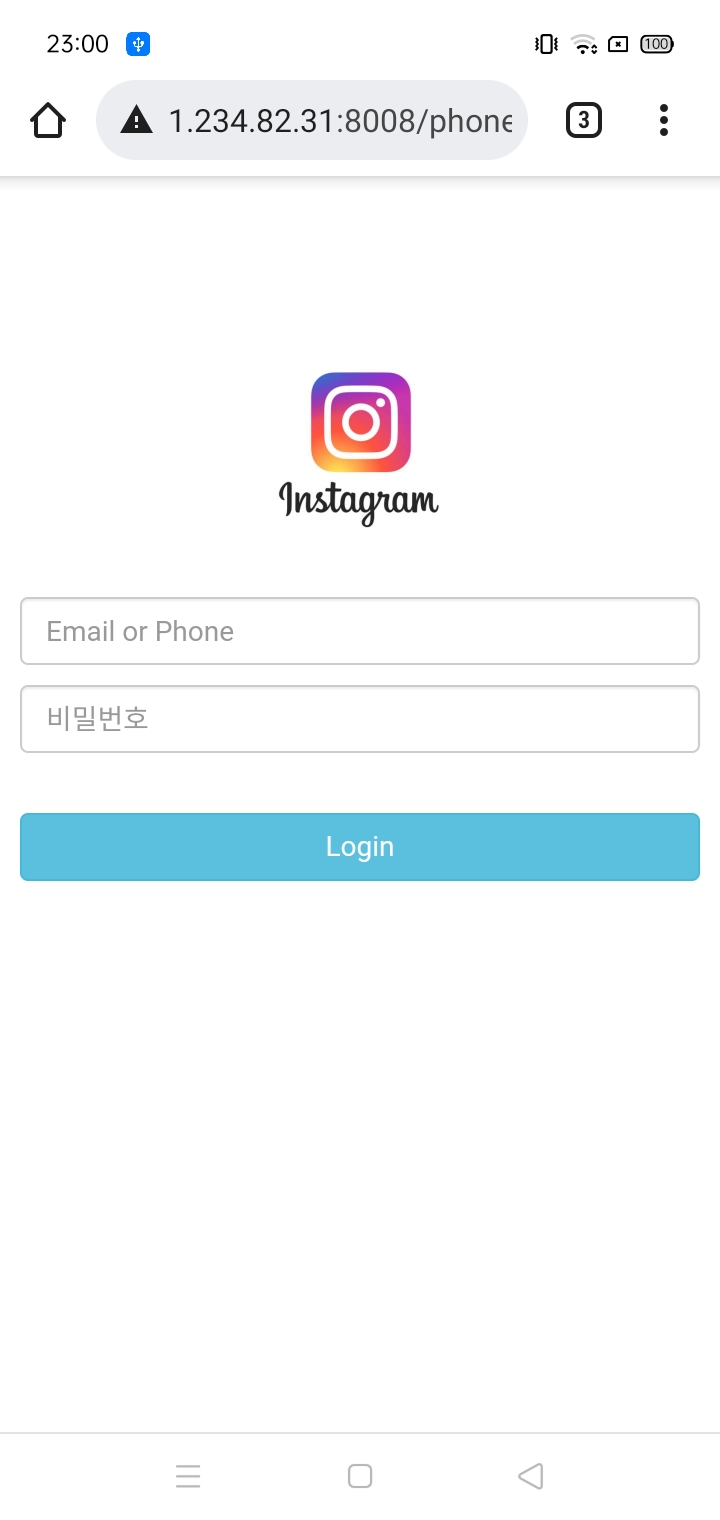Tap the address bar URL

(x=340, y=121)
